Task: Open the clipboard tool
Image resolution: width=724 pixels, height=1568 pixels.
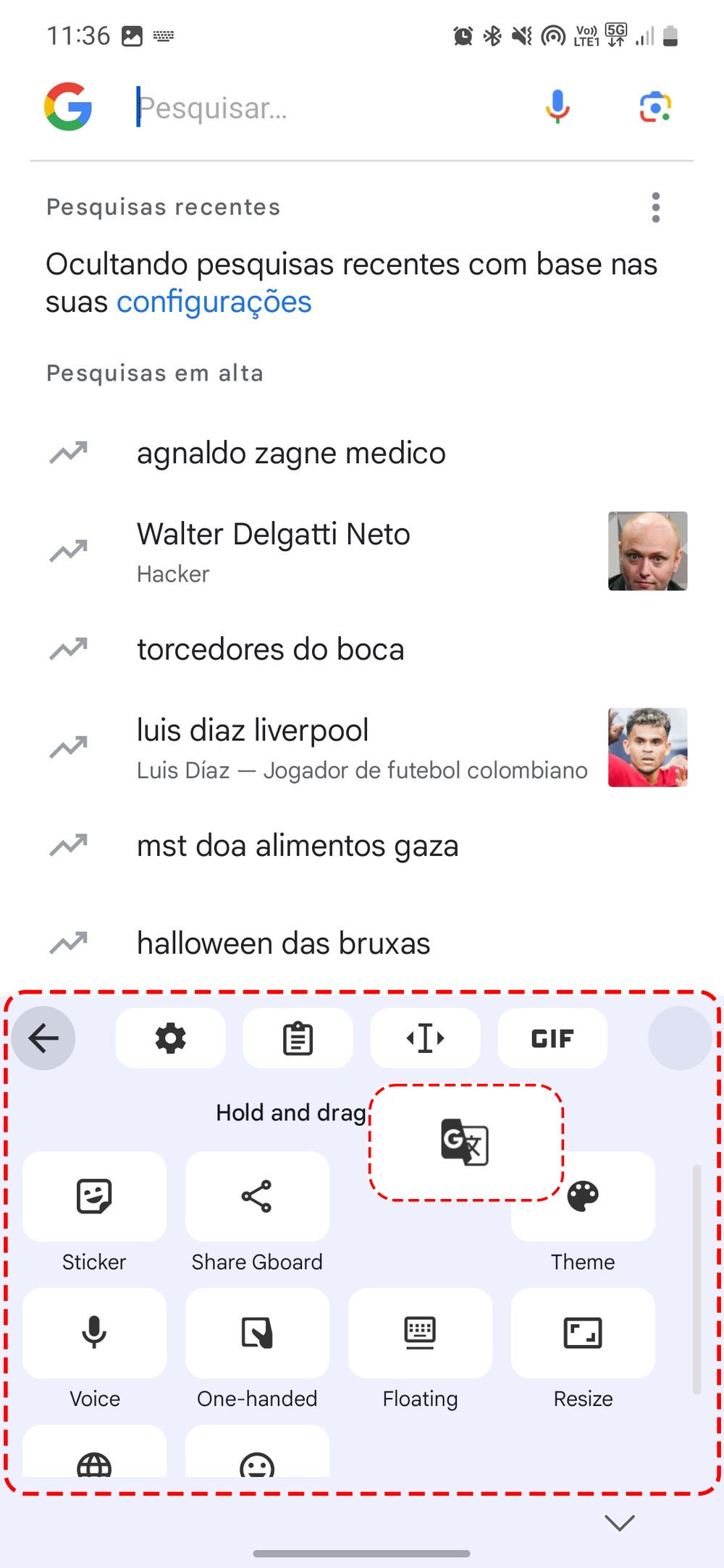Action: (298, 1038)
